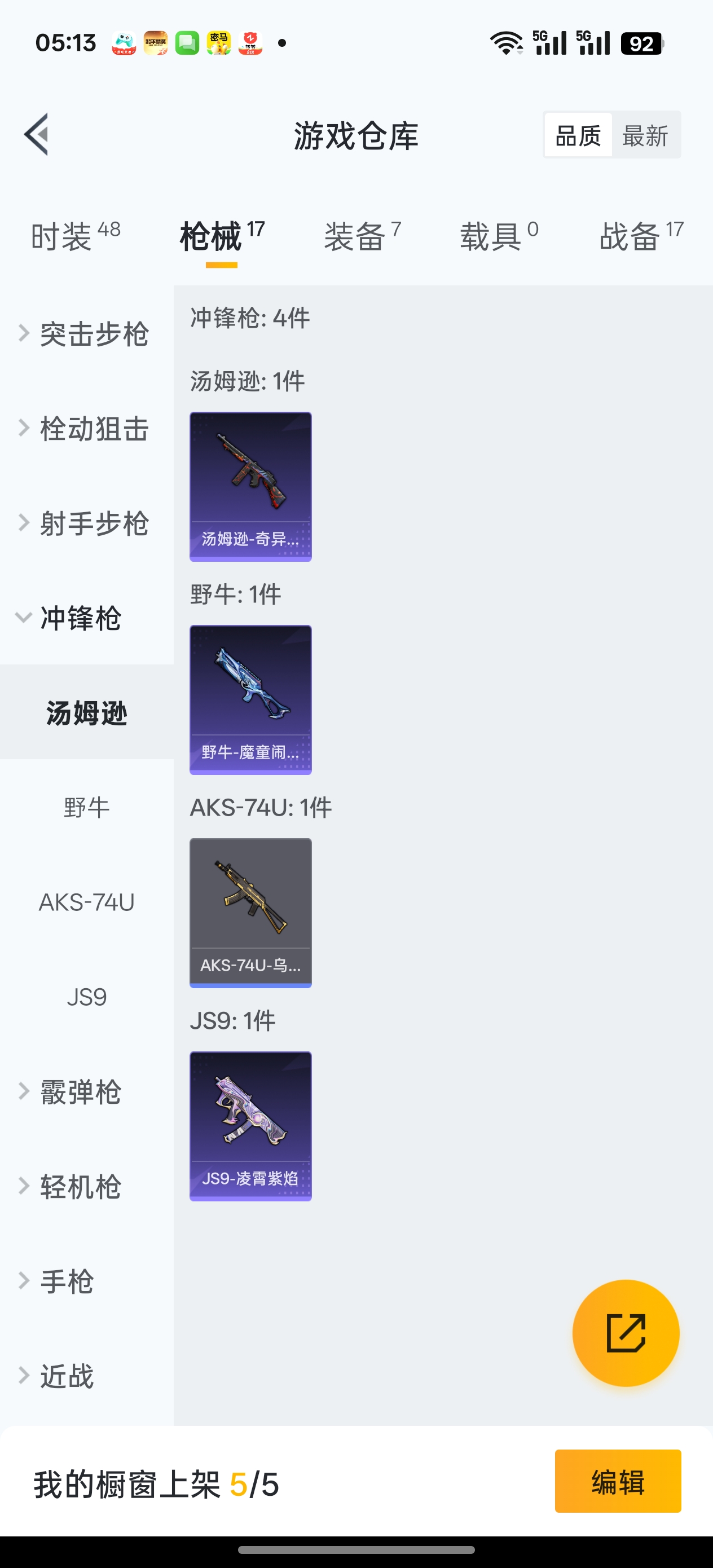Open the JS9-凌霄紫焰 weapon skin card

pos(250,1126)
